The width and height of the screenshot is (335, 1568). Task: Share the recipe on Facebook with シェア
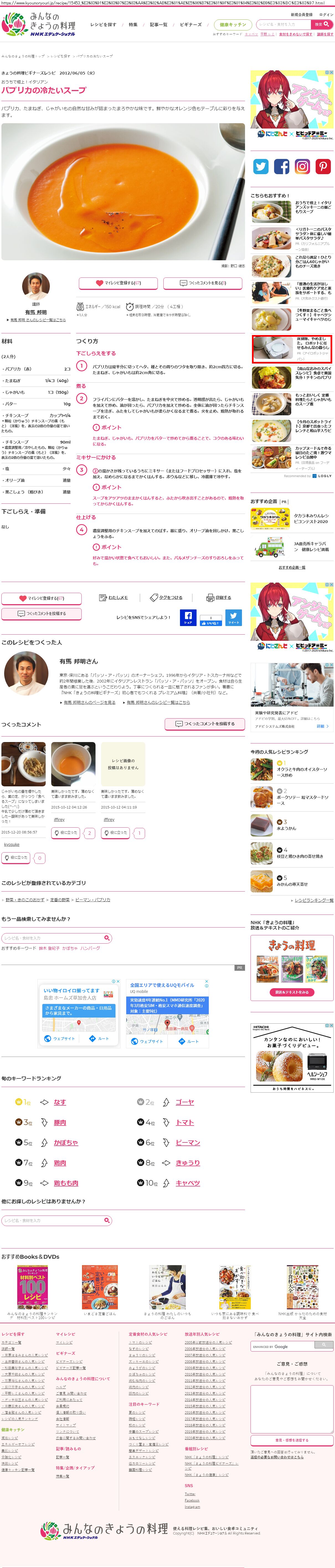(x=188, y=618)
